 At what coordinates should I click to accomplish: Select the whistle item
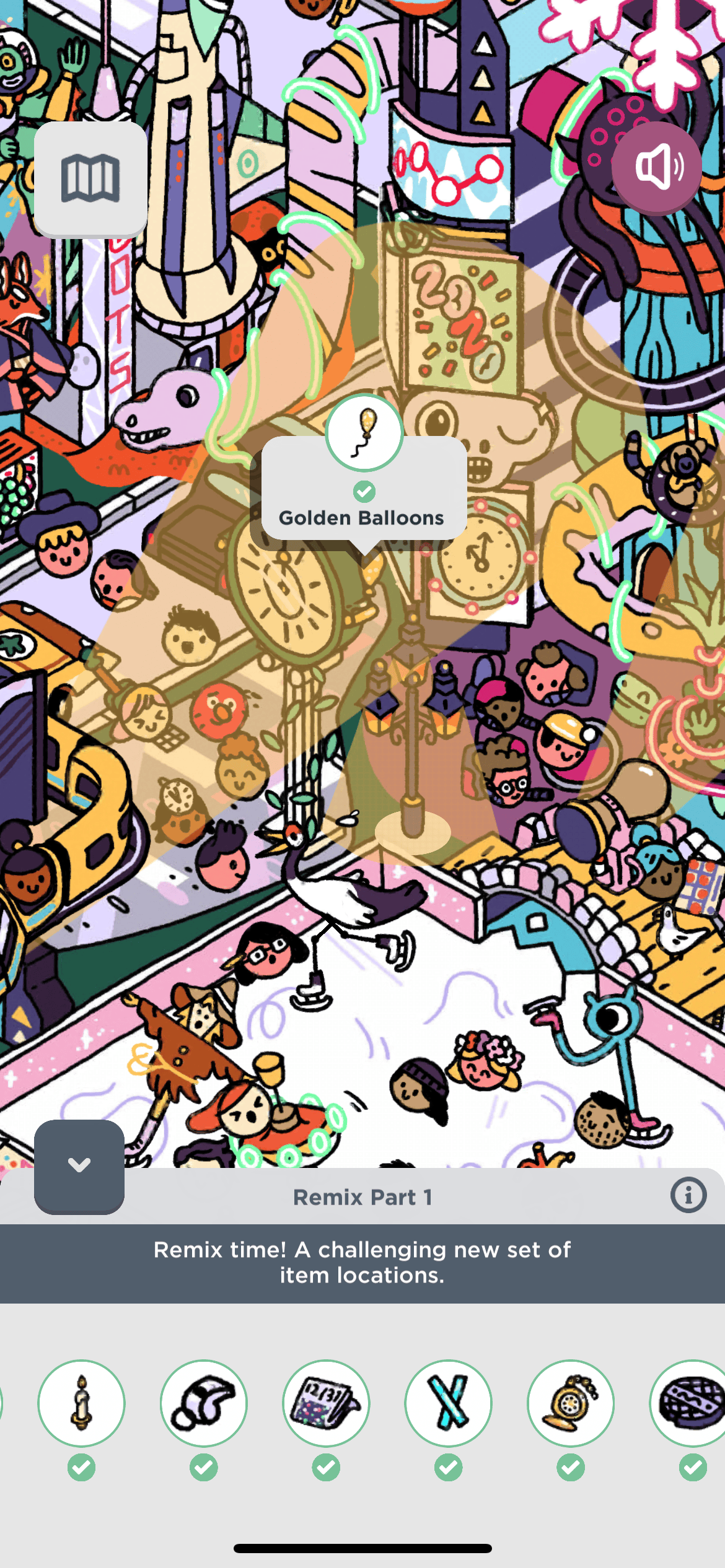tap(204, 1403)
